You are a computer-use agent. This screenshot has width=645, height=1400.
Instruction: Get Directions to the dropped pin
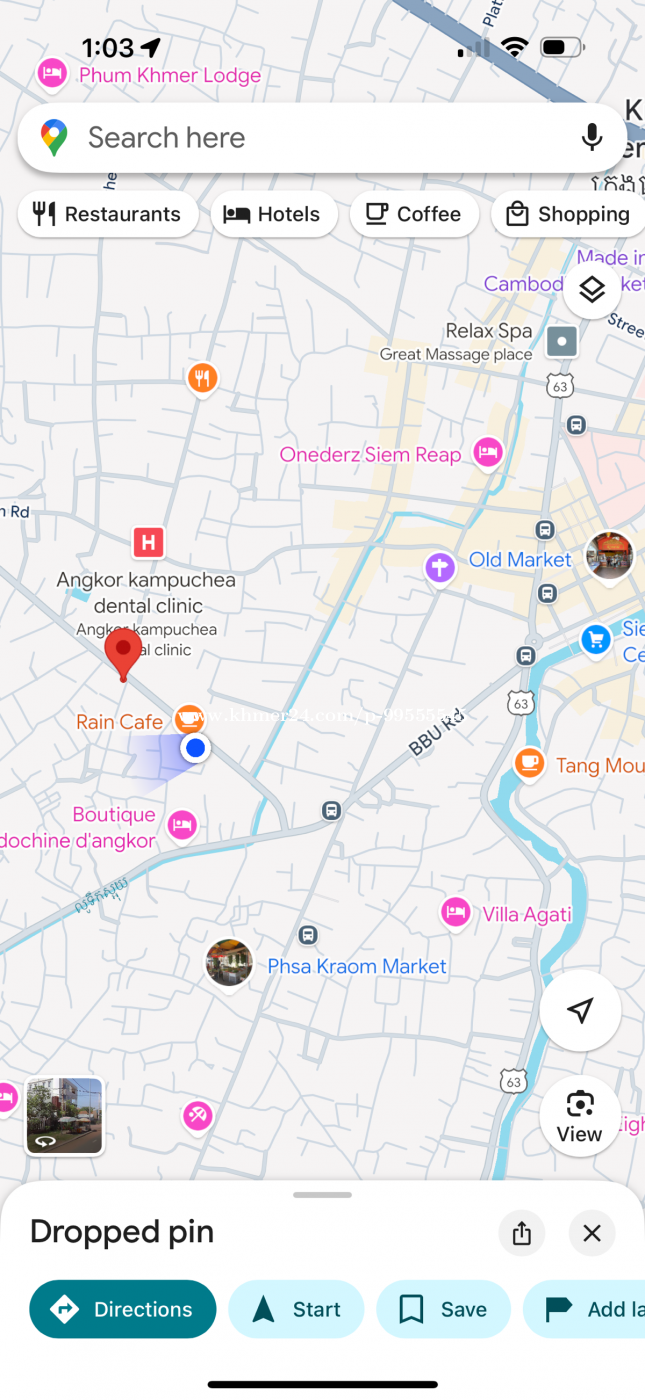(x=123, y=1309)
